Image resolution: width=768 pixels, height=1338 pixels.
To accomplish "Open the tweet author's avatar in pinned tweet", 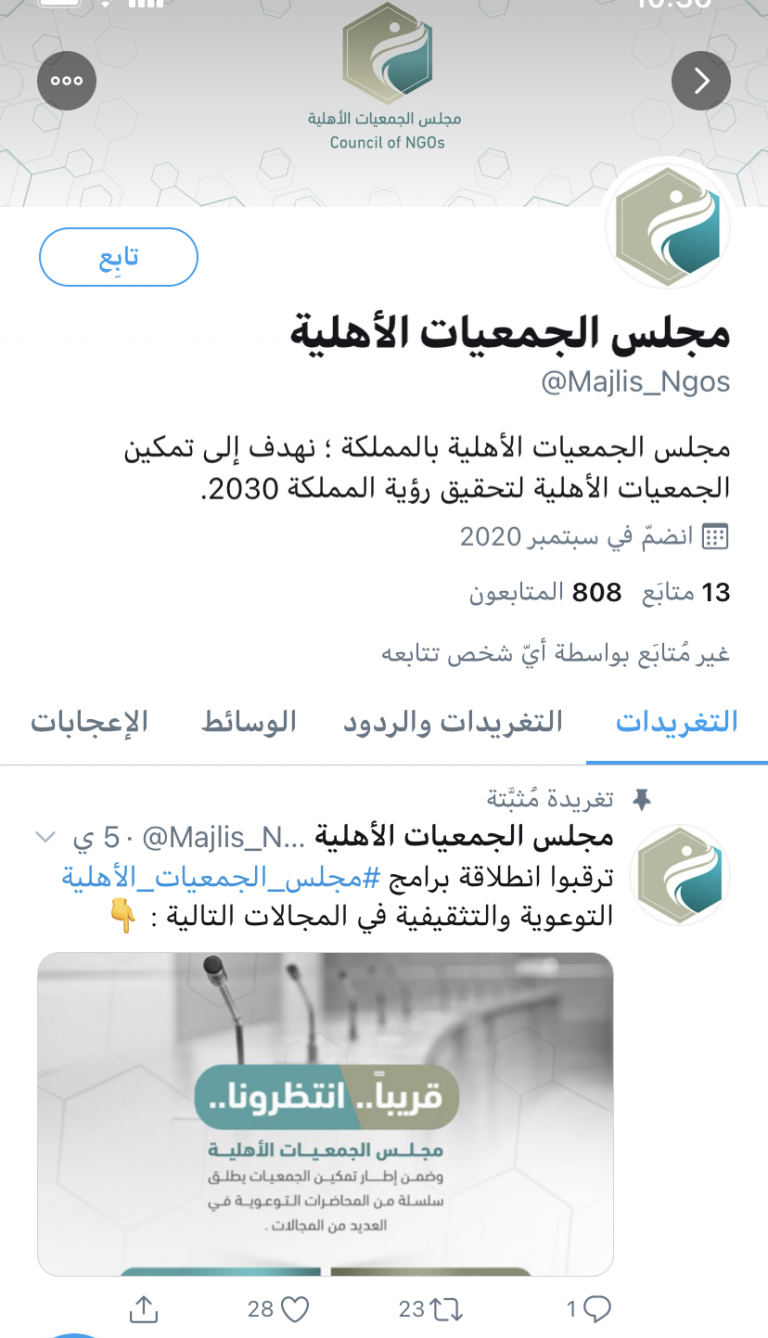I will point(679,875).
